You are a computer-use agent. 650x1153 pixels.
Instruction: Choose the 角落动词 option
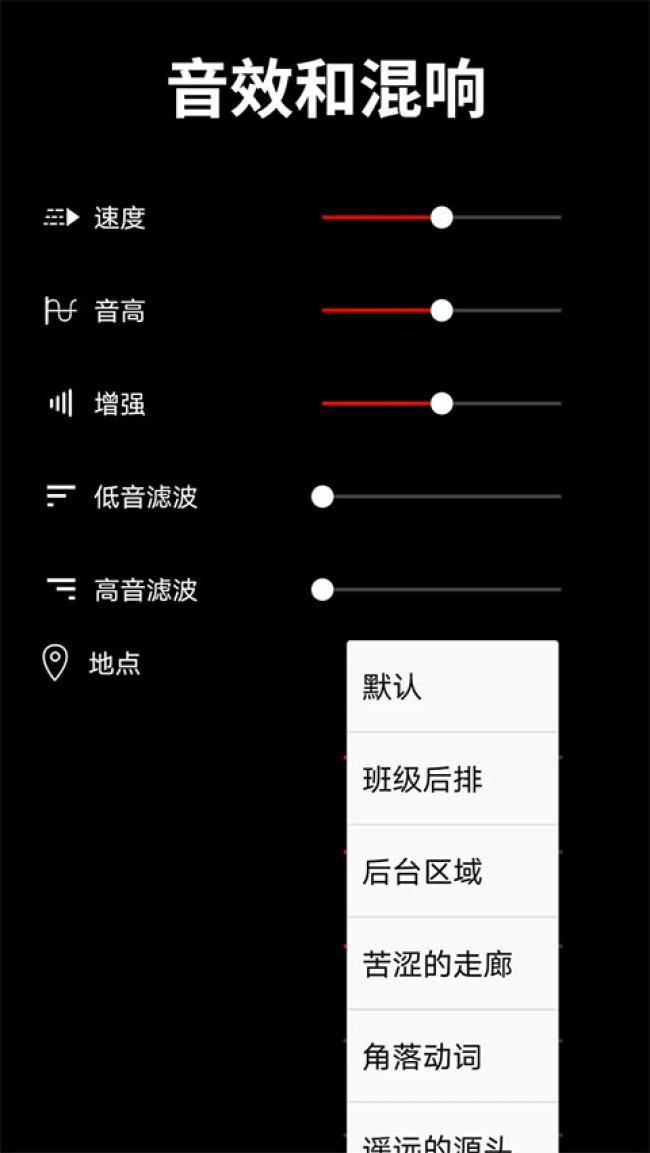(452, 1057)
